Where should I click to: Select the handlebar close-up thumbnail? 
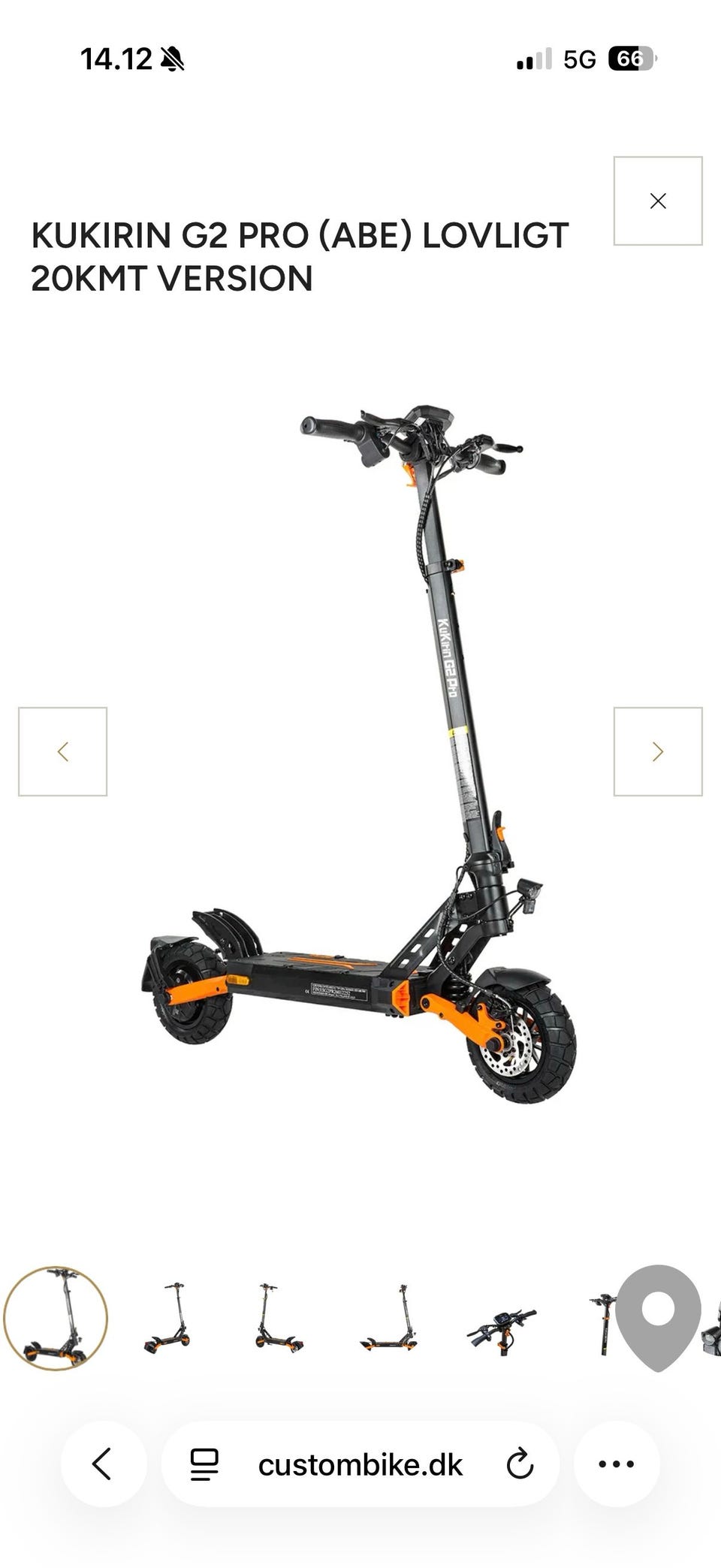(502, 1330)
